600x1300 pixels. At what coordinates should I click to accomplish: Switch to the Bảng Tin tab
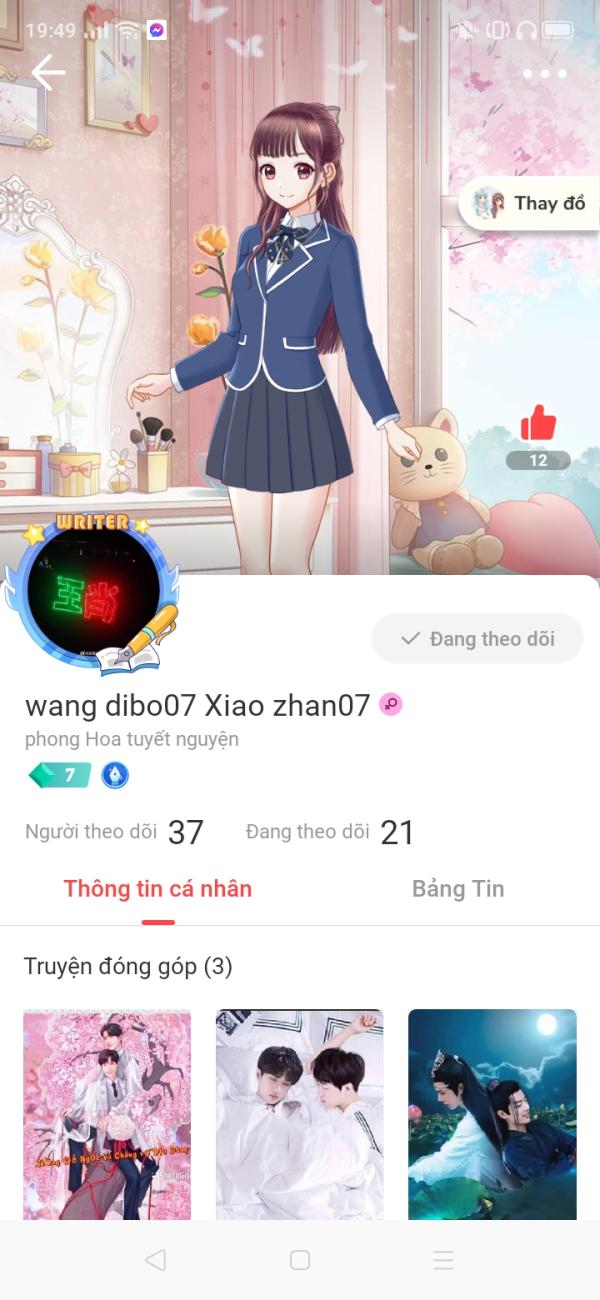coord(458,889)
